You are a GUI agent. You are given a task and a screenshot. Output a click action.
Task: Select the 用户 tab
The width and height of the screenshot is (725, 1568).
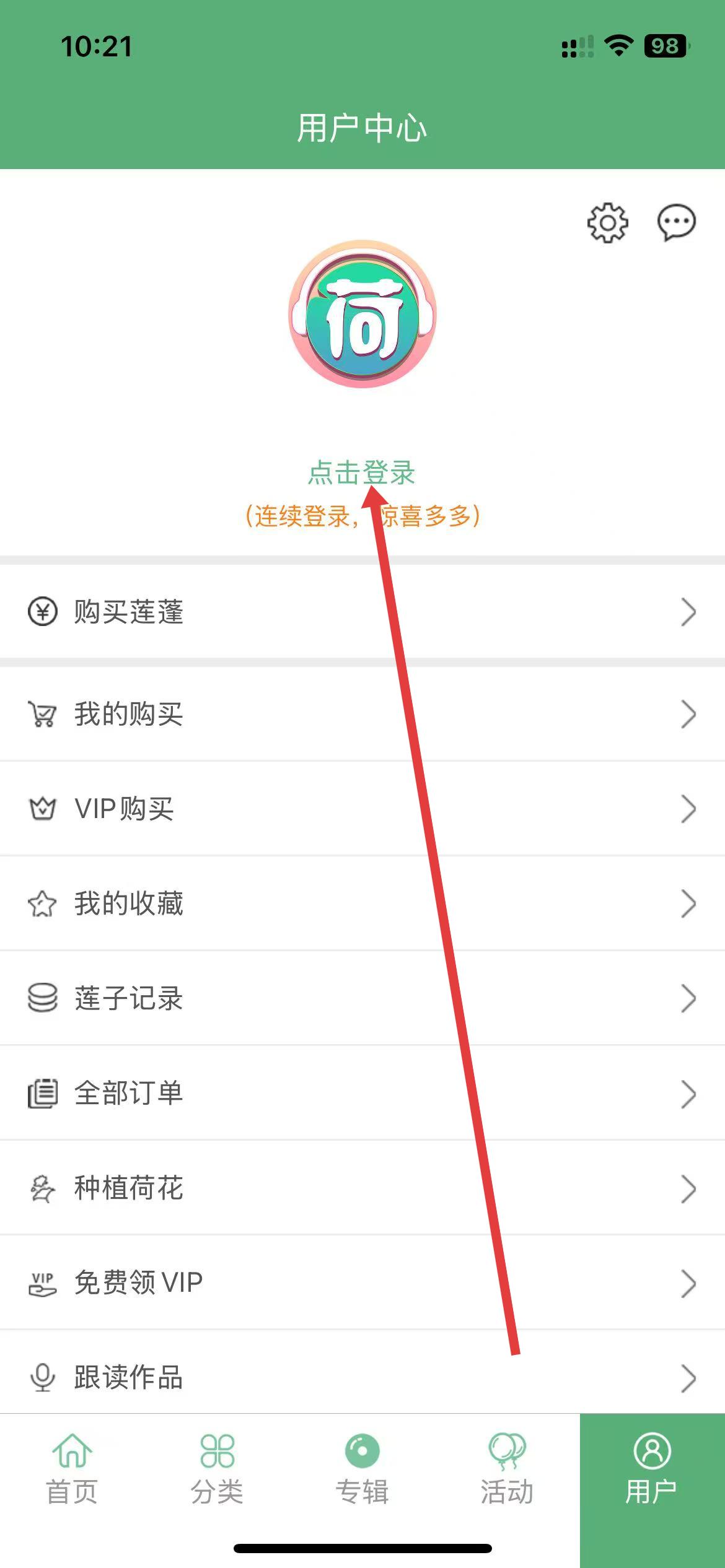(x=651, y=1469)
